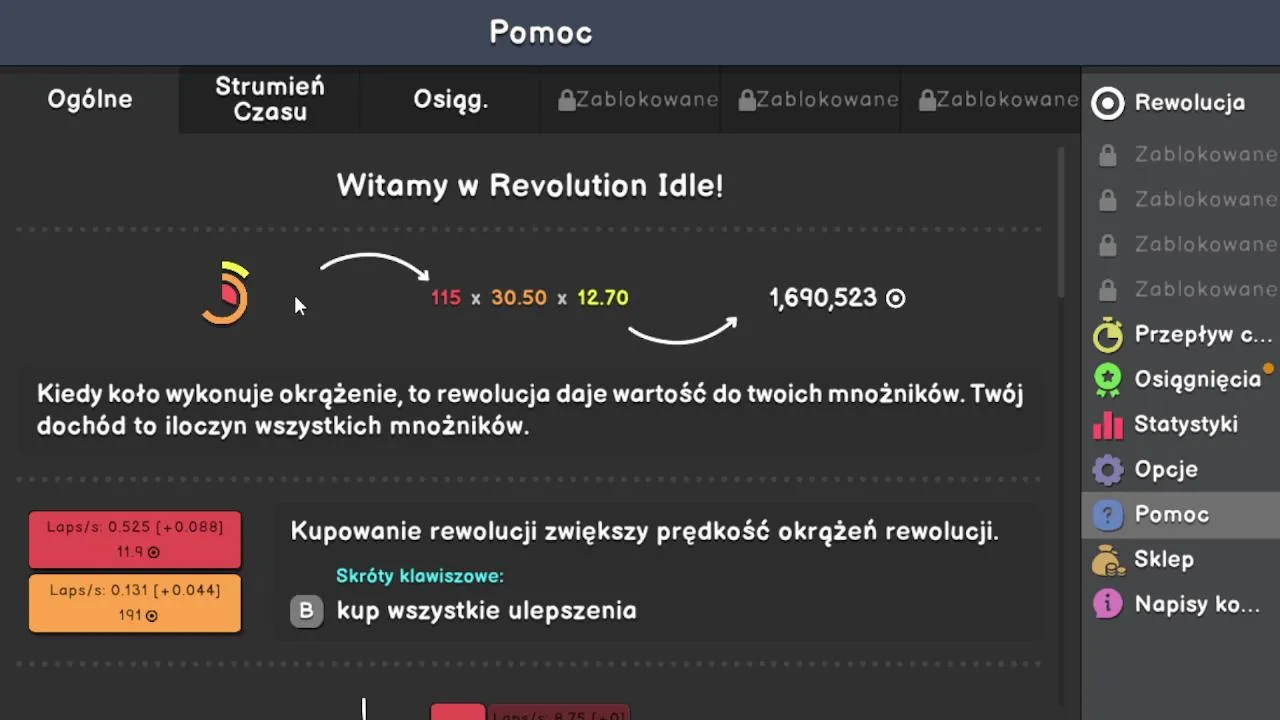The width and height of the screenshot is (1280, 720).
Task: Go to Statystyki
Action: [1180, 425]
